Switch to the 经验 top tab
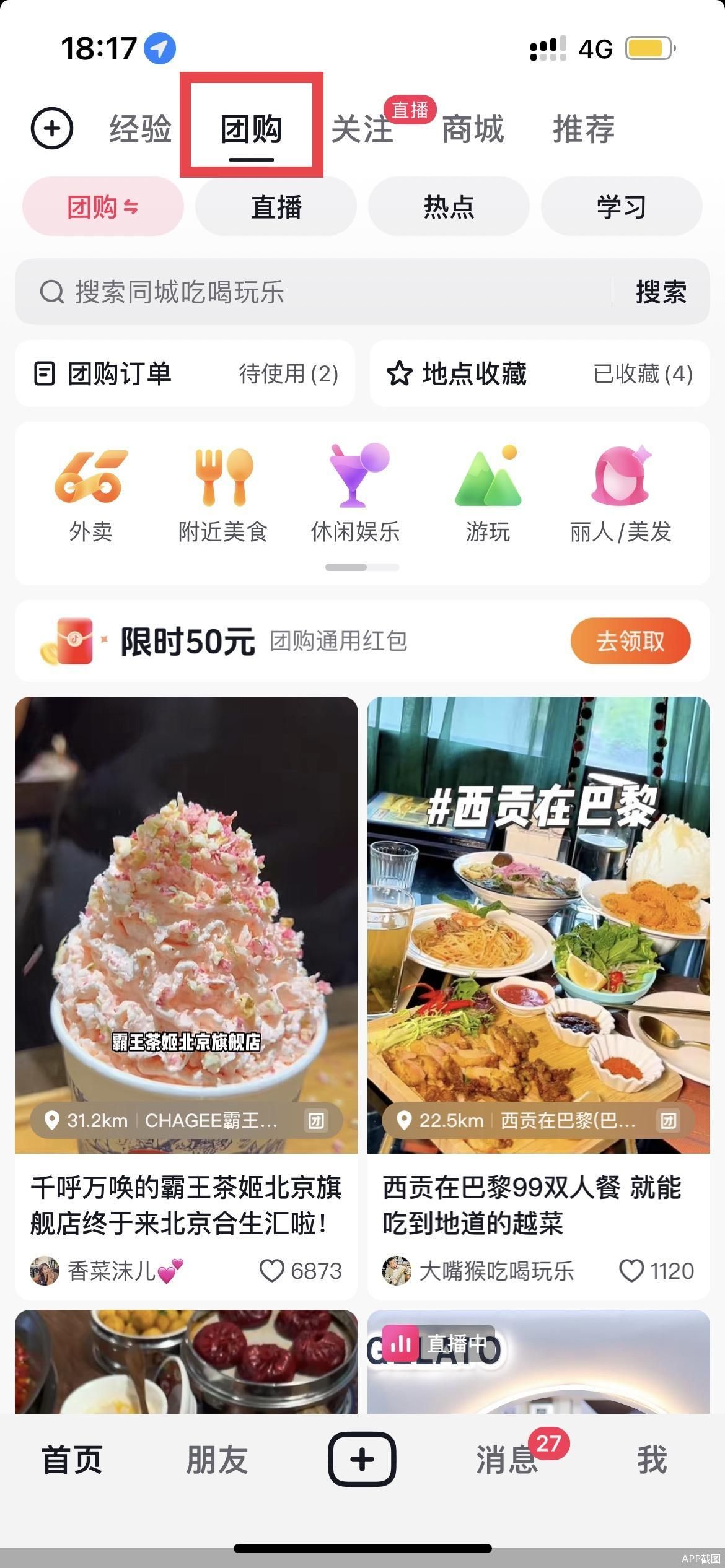Screen dimensions: 725x1568 point(140,129)
